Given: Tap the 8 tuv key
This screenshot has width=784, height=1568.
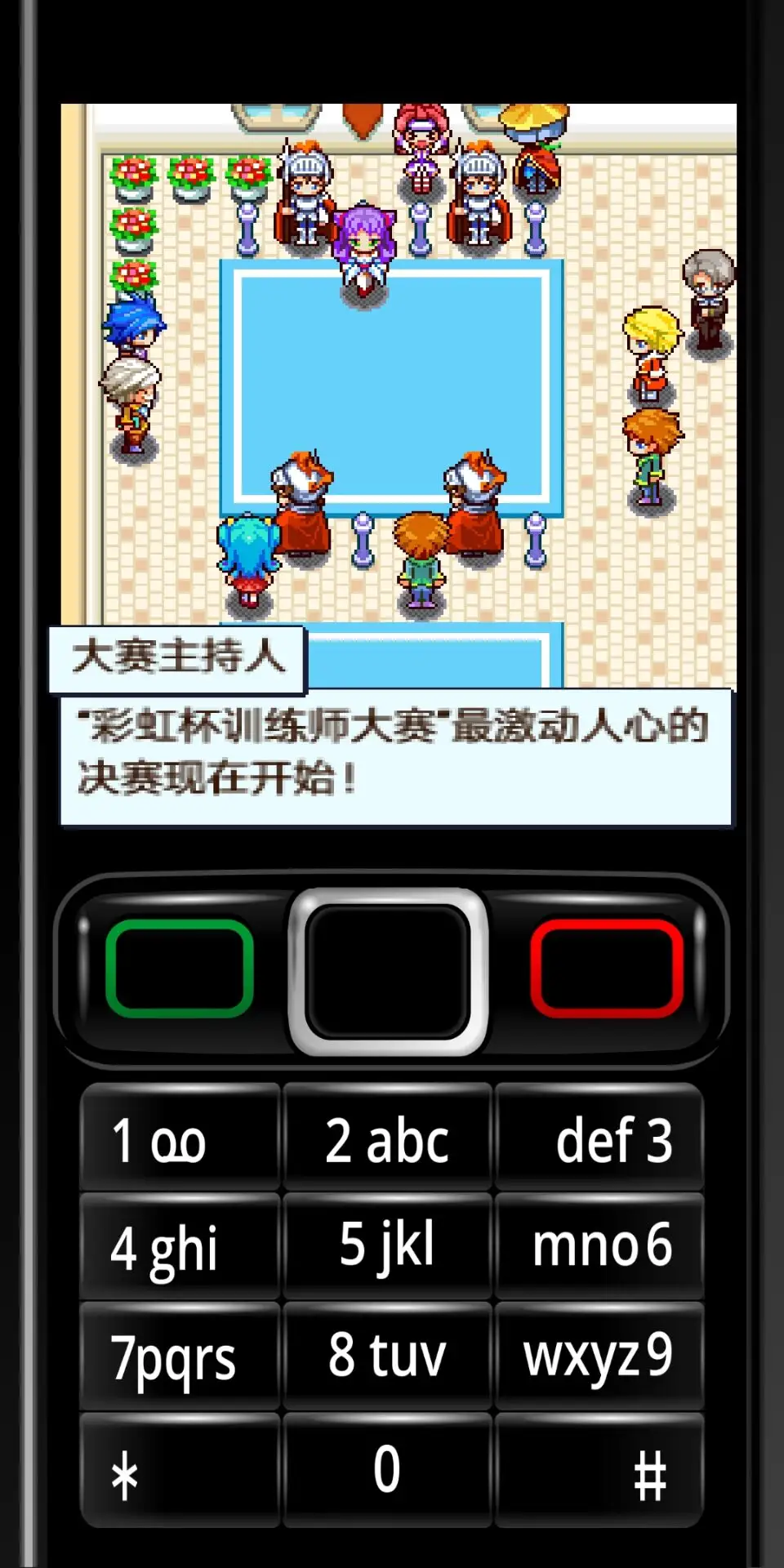Looking at the screenshot, I should [x=387, y=1356].
